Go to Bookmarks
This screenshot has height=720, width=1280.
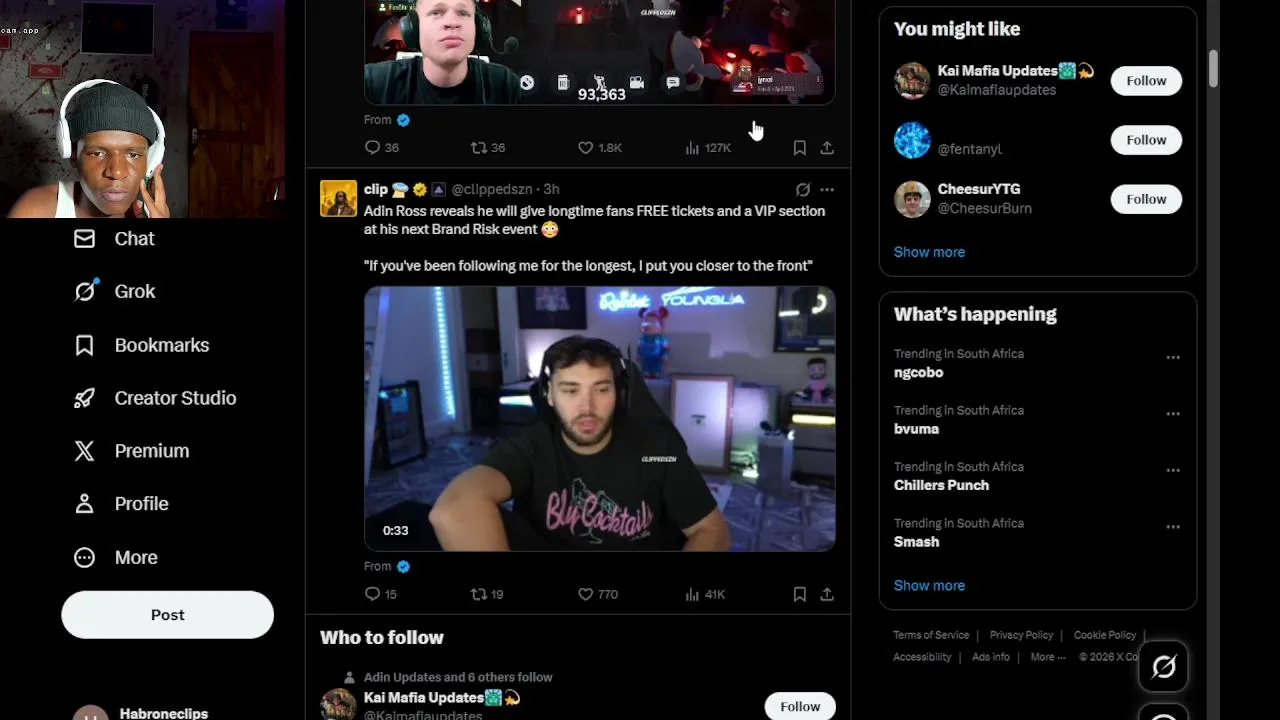(x=141, y=345)
